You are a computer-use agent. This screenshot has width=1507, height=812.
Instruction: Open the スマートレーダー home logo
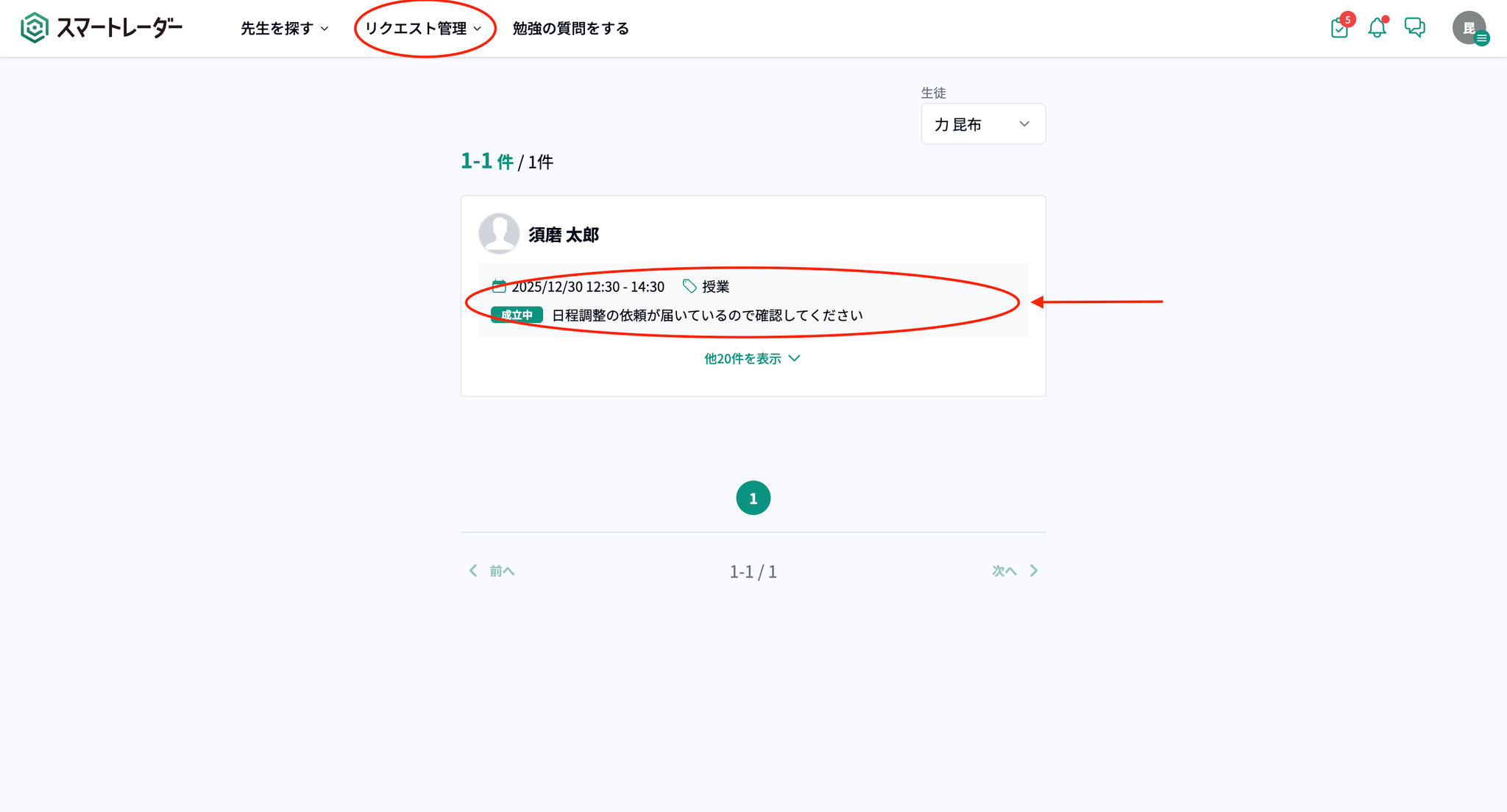click(102, 28)
